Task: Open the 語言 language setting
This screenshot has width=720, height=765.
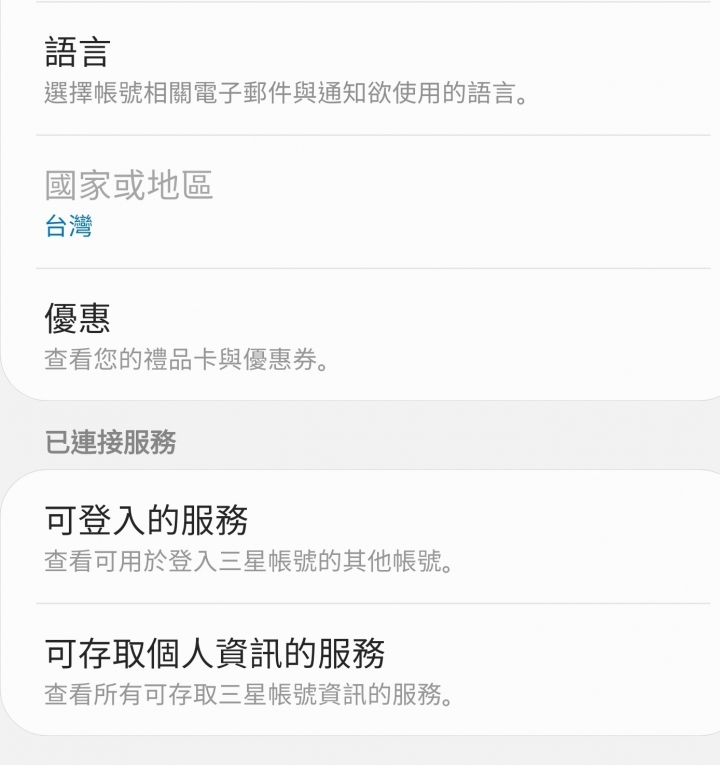Action: pos(360,70)
